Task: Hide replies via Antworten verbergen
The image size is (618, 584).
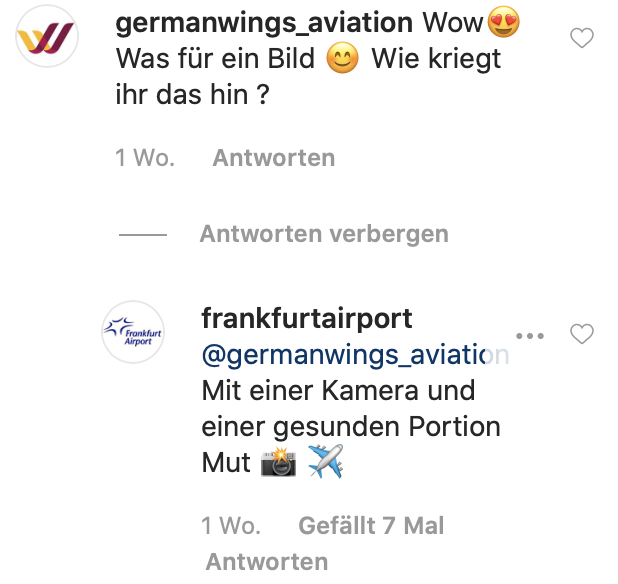Action: tap(323, 234)
